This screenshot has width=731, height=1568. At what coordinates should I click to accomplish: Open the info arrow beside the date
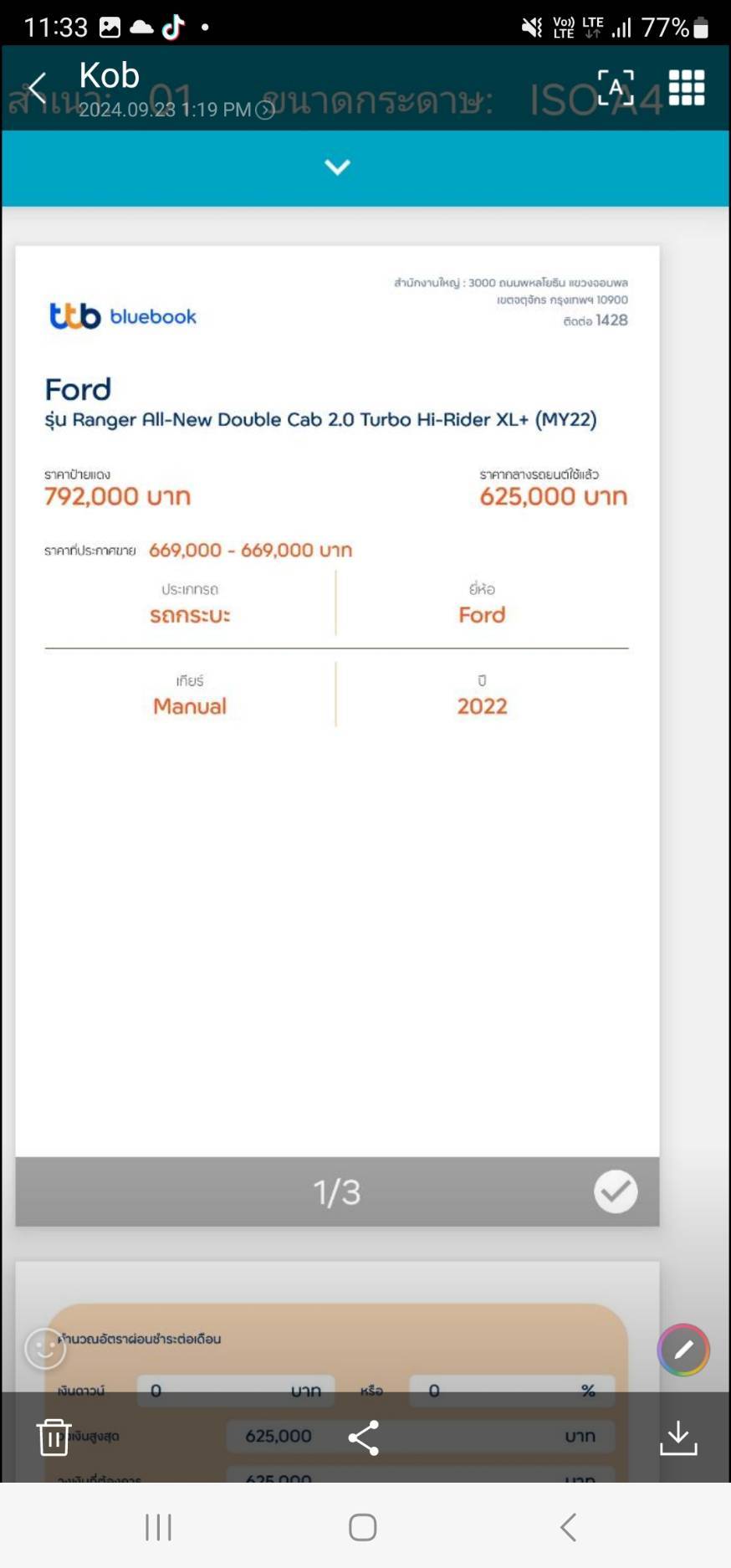click(x=265, y=110)
